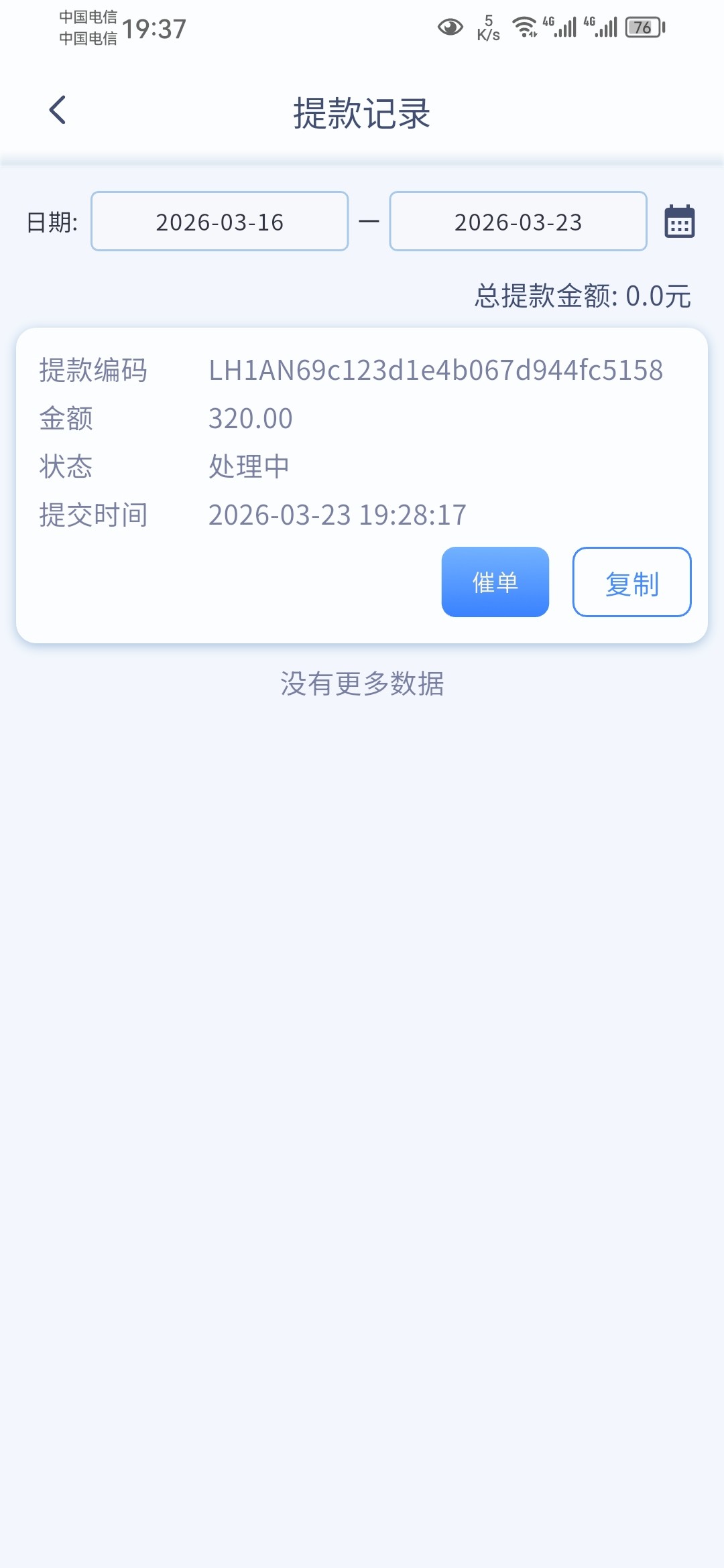724x1568 pixels.
Task: Tap the back arrow on 提款记录 page
Action: click(x=58, y=110)
